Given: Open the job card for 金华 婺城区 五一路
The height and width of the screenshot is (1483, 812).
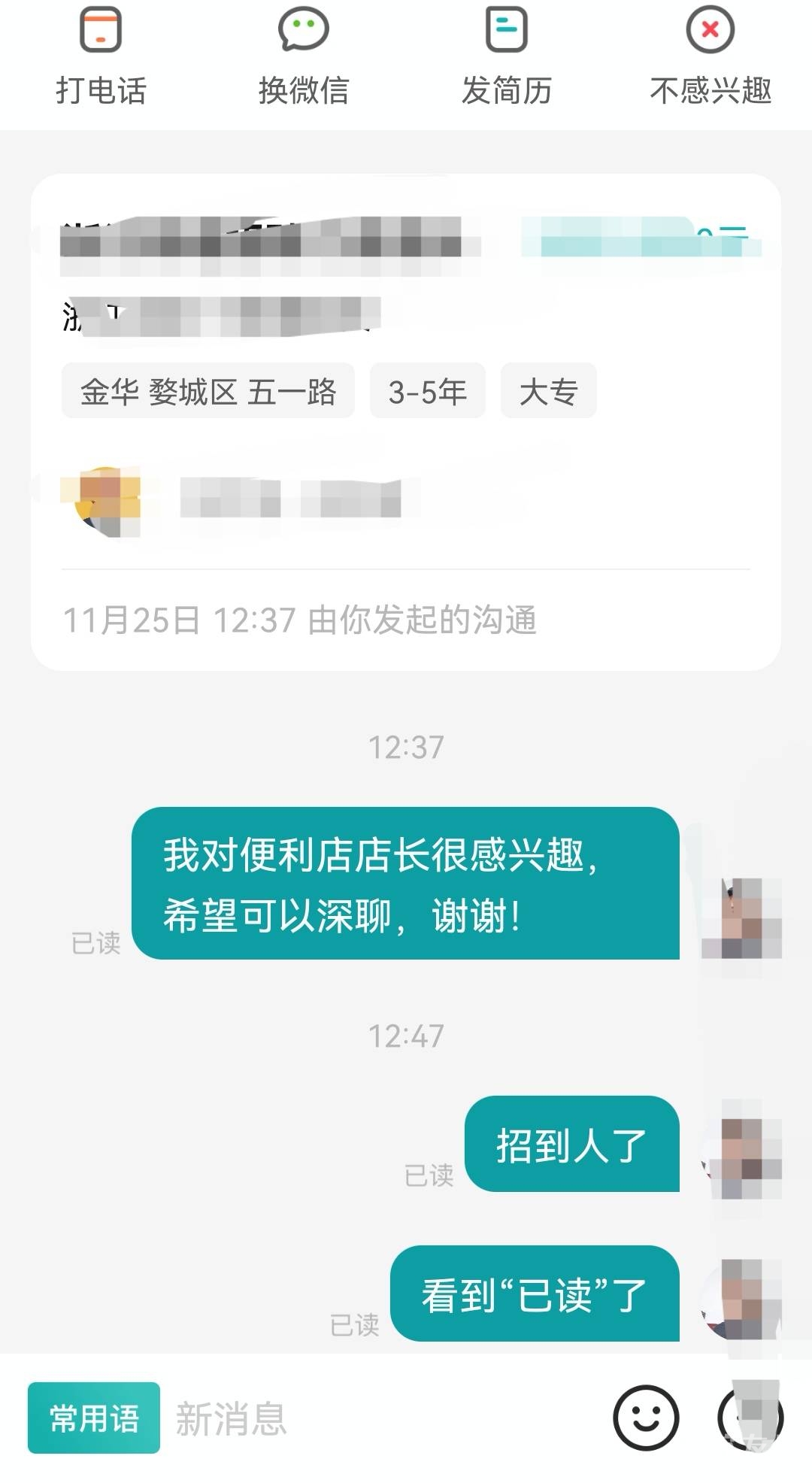Looking at the screenshot, I should click(x=405, y=391).
